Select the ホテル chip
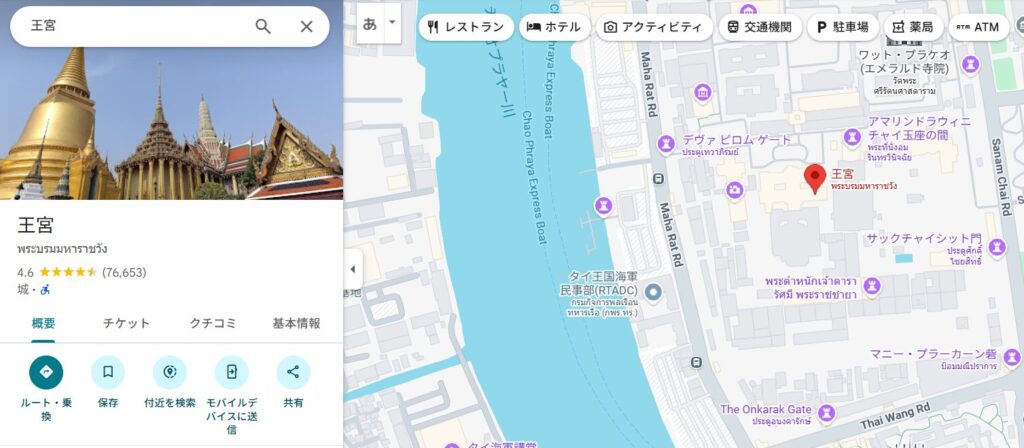 pos(554,27)
